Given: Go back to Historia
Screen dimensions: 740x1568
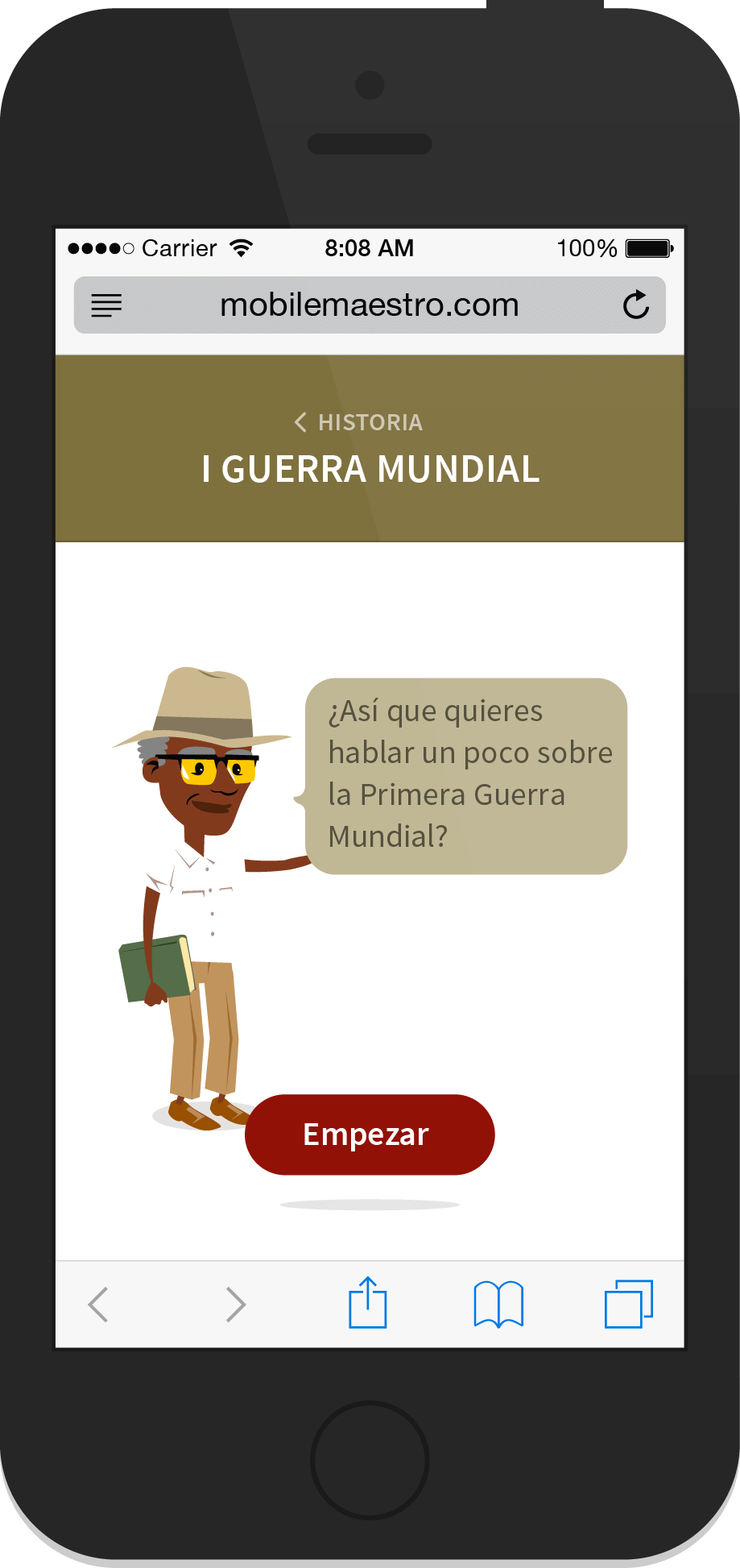Looking at the screenshot, I should pyautogui.click(x=359, y=422).
